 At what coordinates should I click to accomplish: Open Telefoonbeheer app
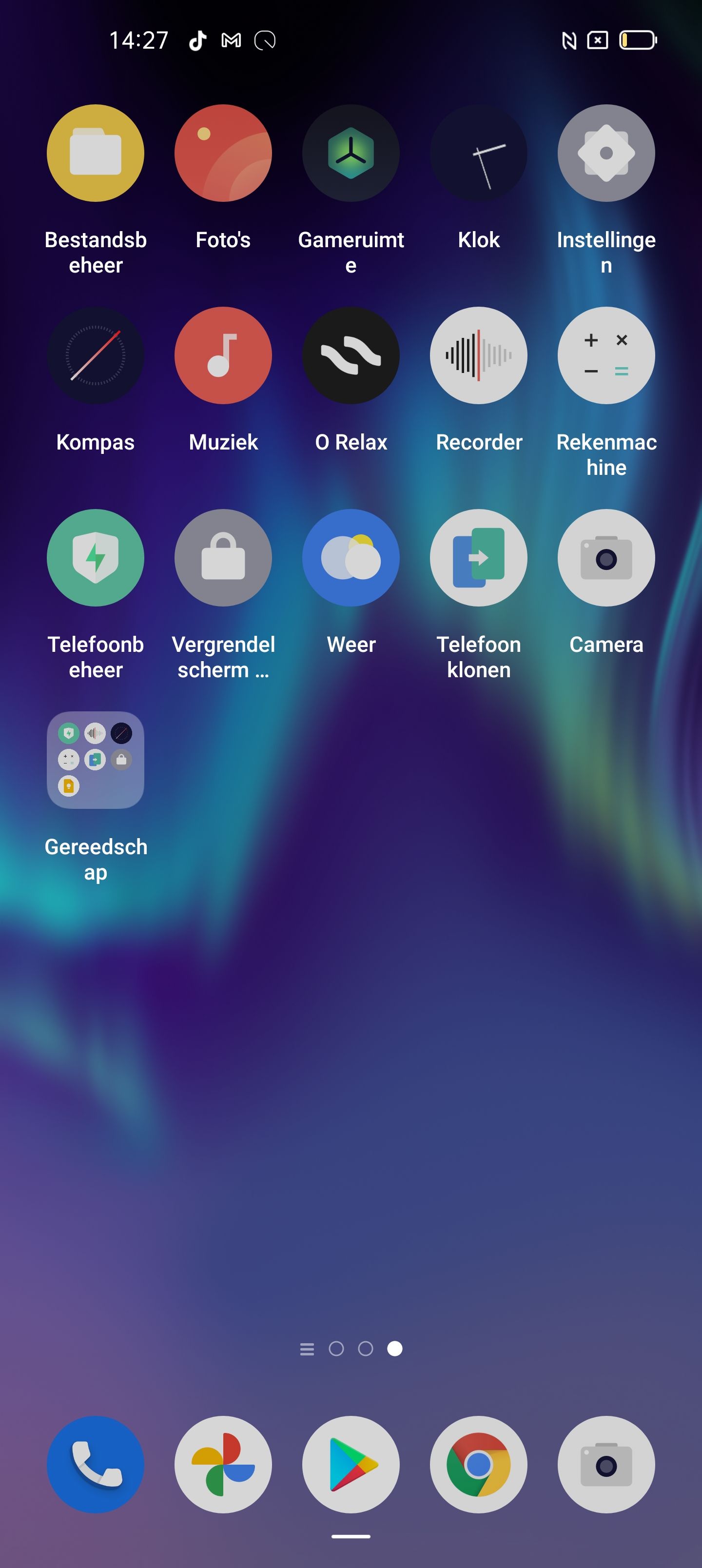point(96,557)
